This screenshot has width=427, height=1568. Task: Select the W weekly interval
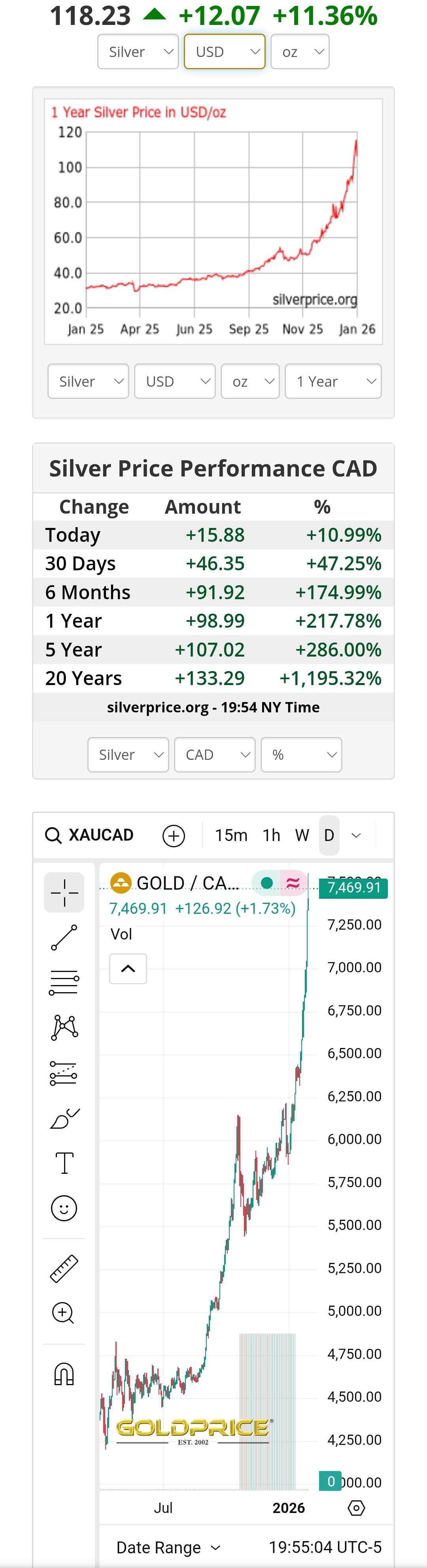point(302,835)
